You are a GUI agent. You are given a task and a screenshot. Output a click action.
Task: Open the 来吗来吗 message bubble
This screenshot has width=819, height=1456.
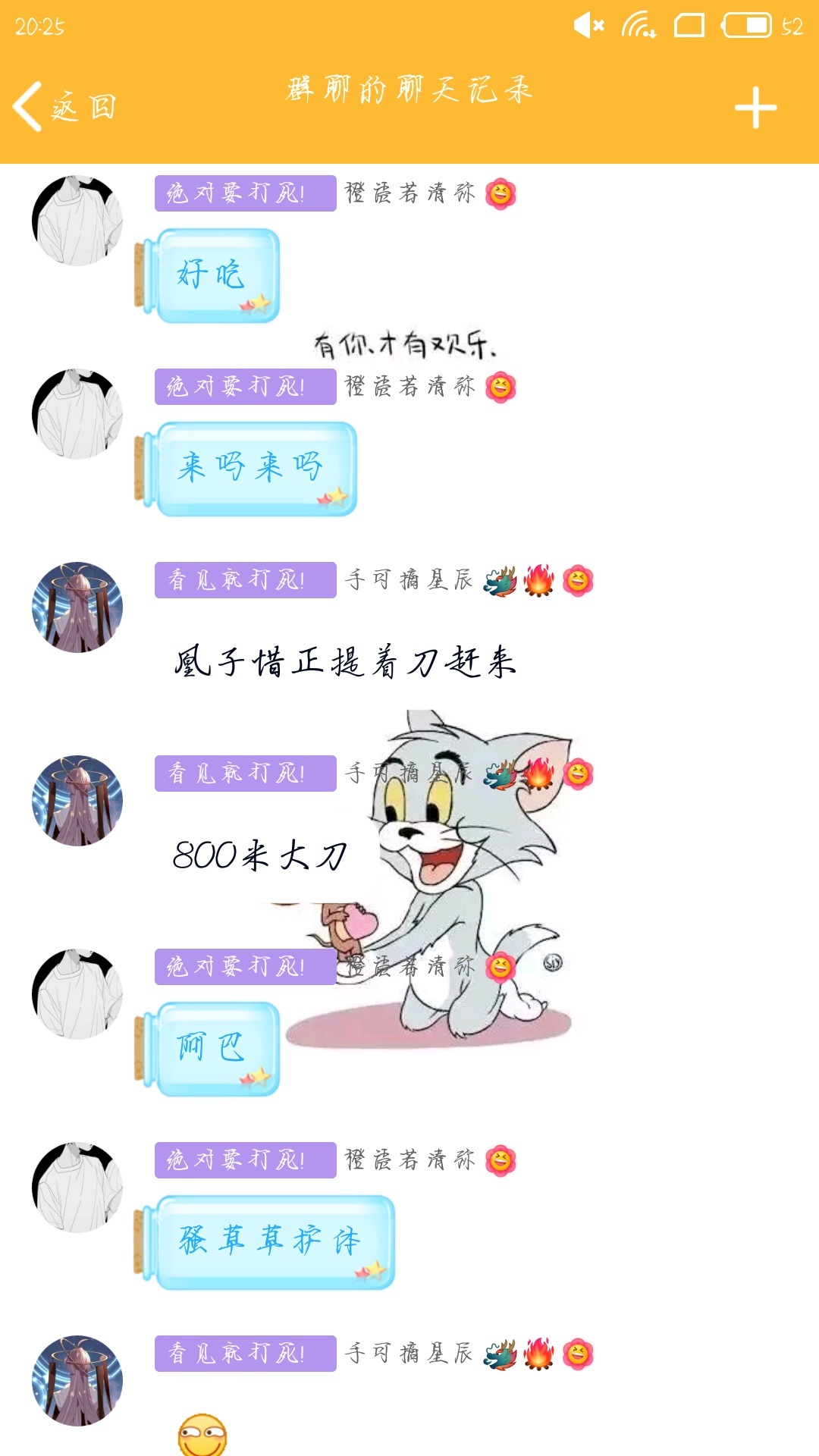246,469
